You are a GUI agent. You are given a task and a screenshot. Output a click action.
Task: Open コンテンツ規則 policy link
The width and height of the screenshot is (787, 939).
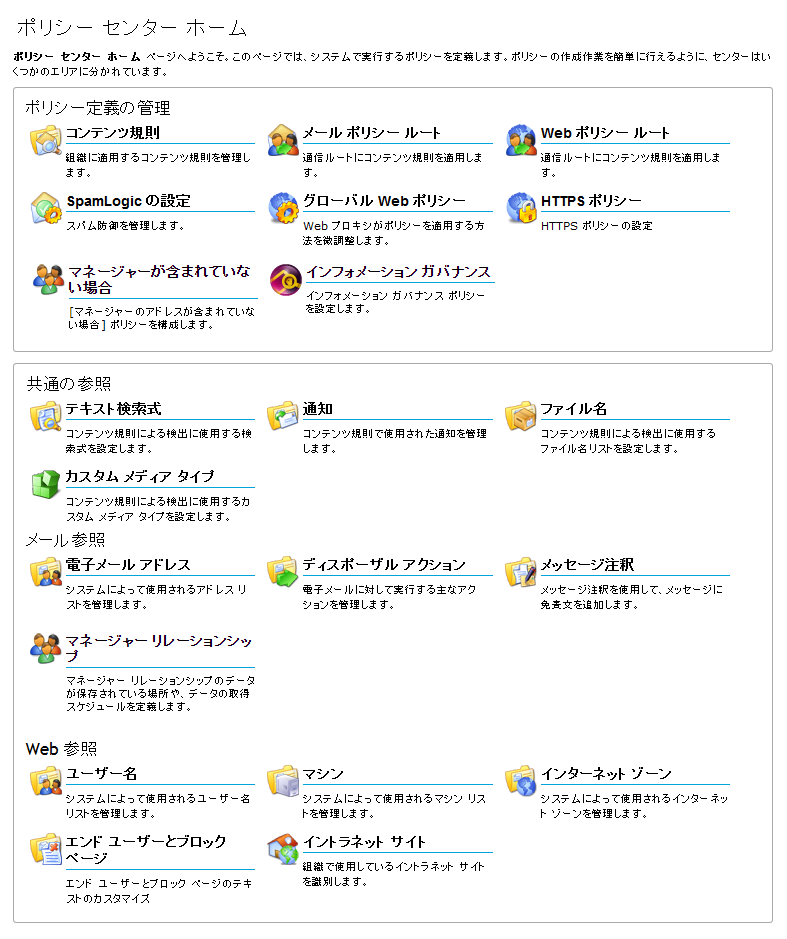coord(112,133)
